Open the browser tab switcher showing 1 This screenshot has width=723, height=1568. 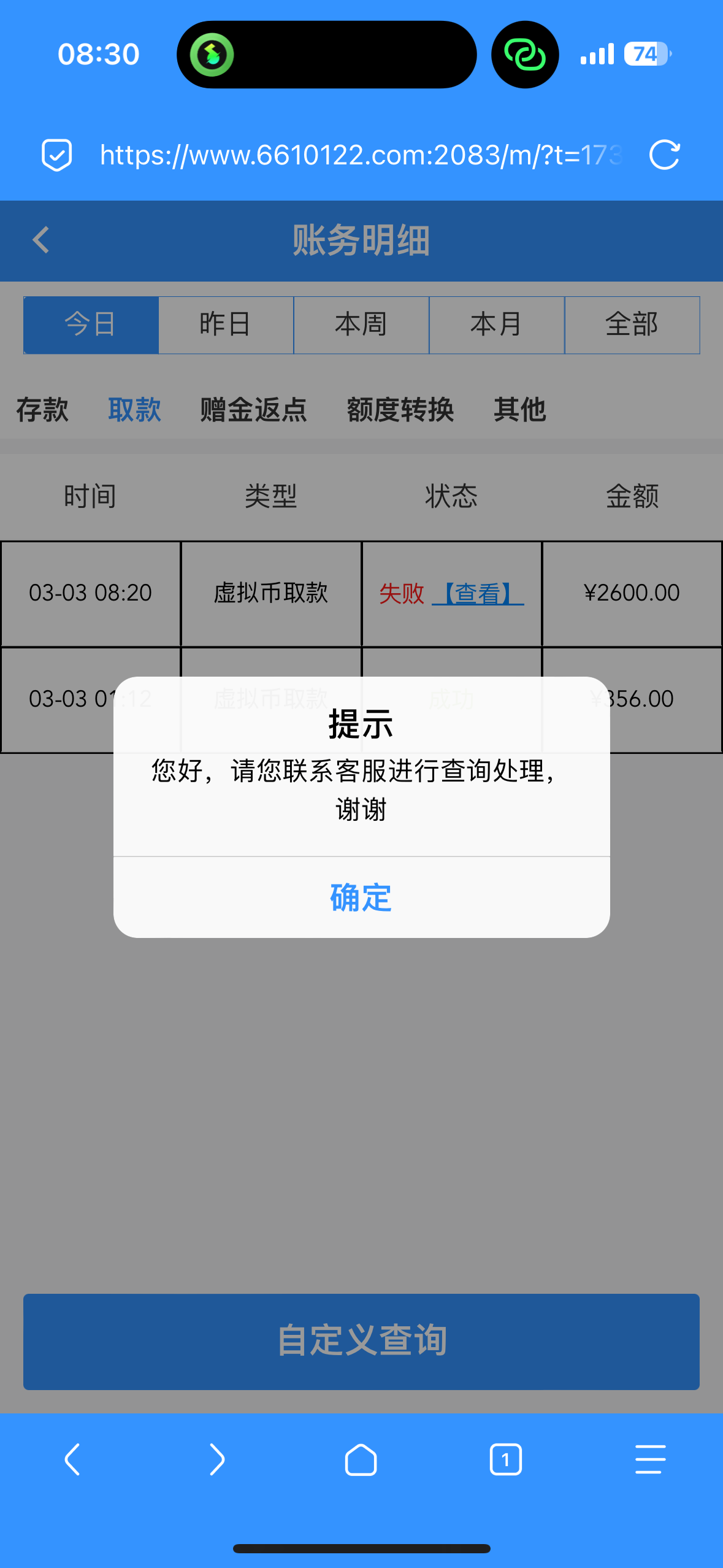505,1459
